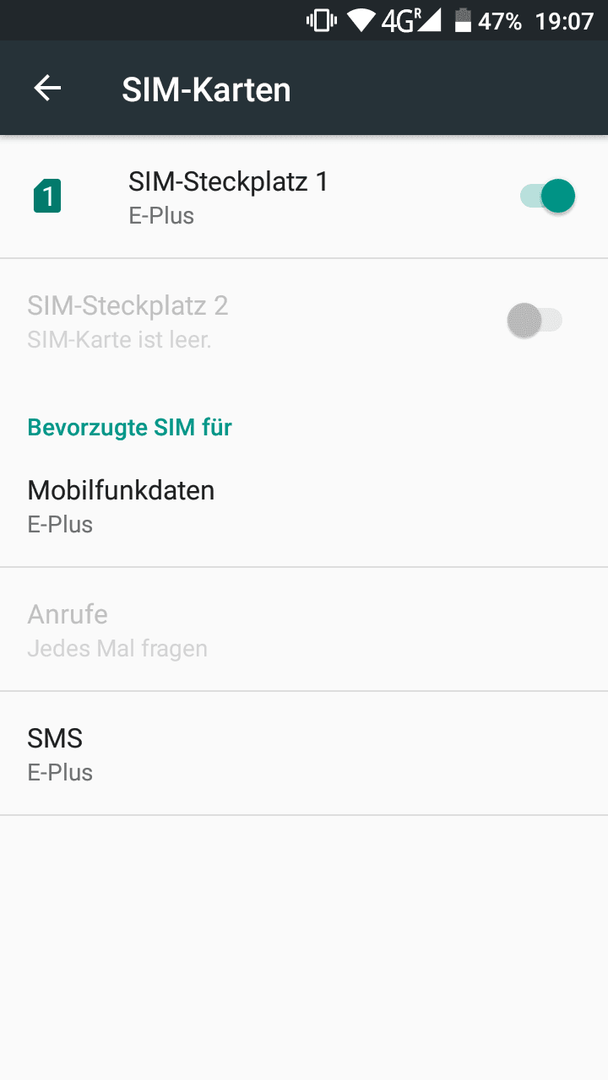Viewport: 608px width, 1080px height.
Task: Open SMS preferred SIM setting
Action: point(304,754)
